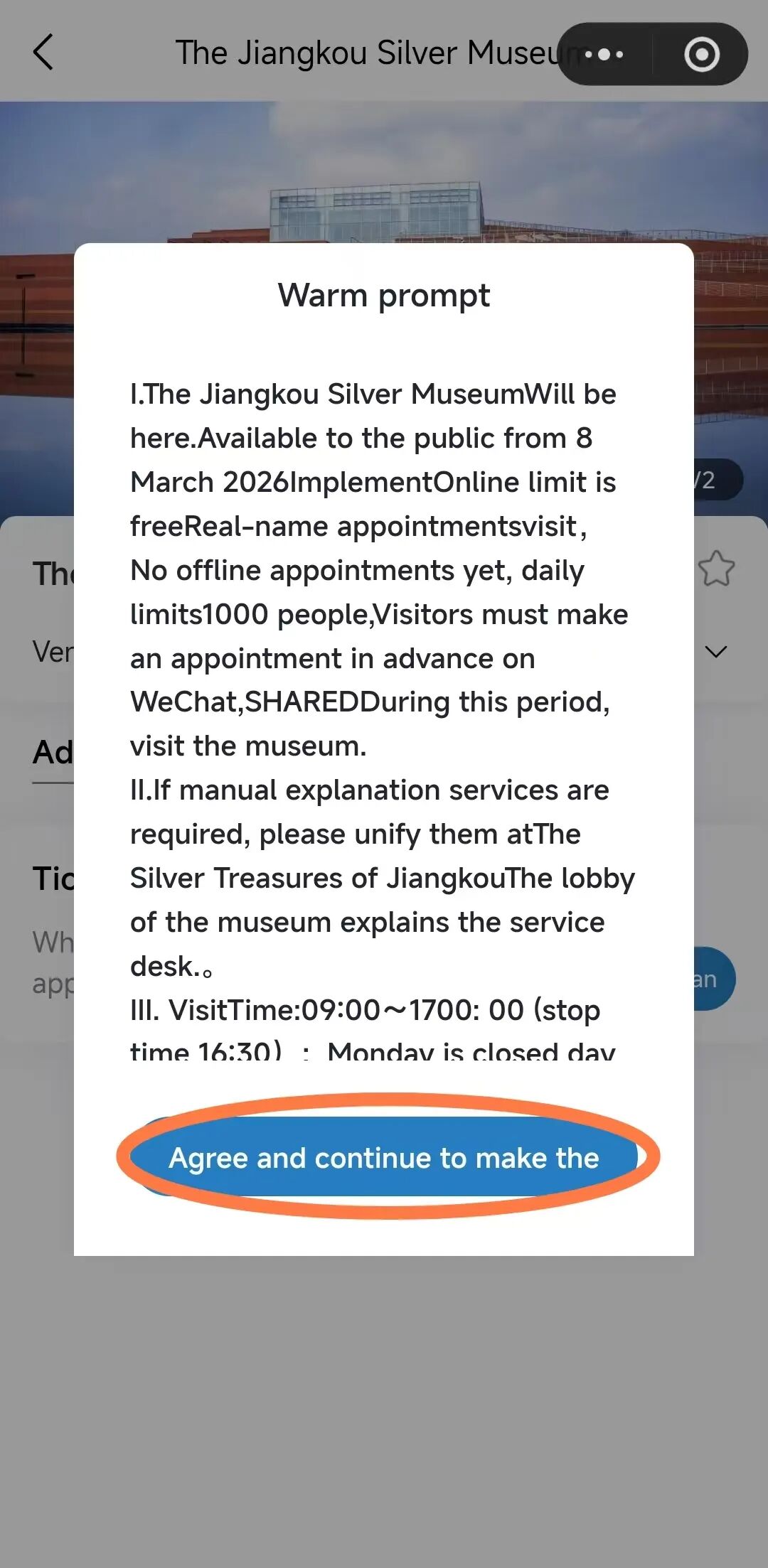Go back using the top-left arrow

pyautogui.click(x=43, y=53)
